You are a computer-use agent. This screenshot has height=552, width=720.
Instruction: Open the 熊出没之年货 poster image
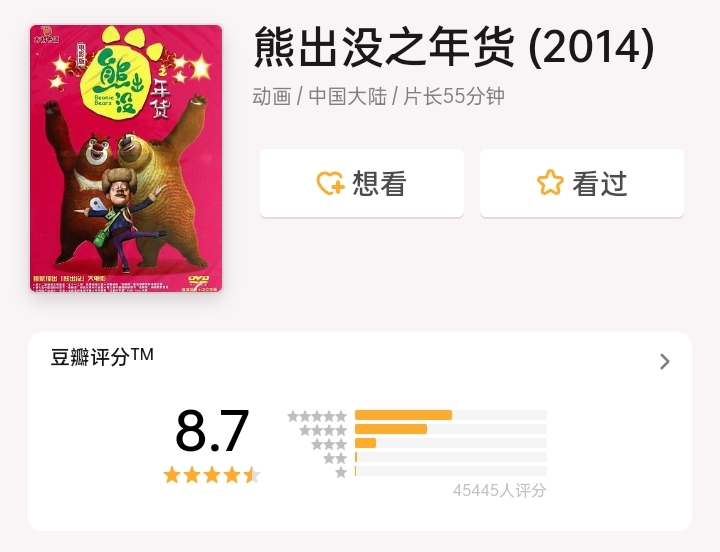click(126, 158)
